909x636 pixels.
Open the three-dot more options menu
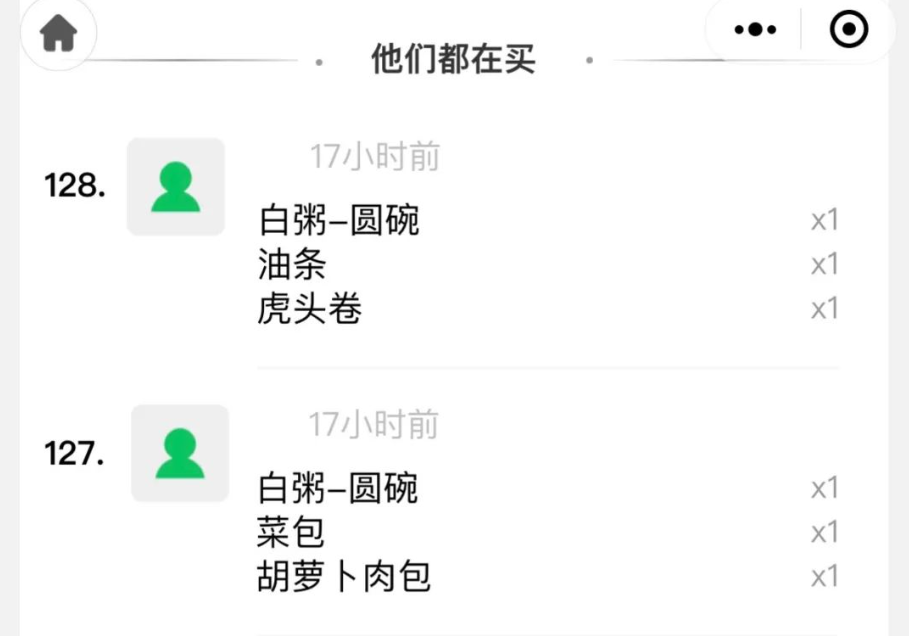click(x=755, y=31)
